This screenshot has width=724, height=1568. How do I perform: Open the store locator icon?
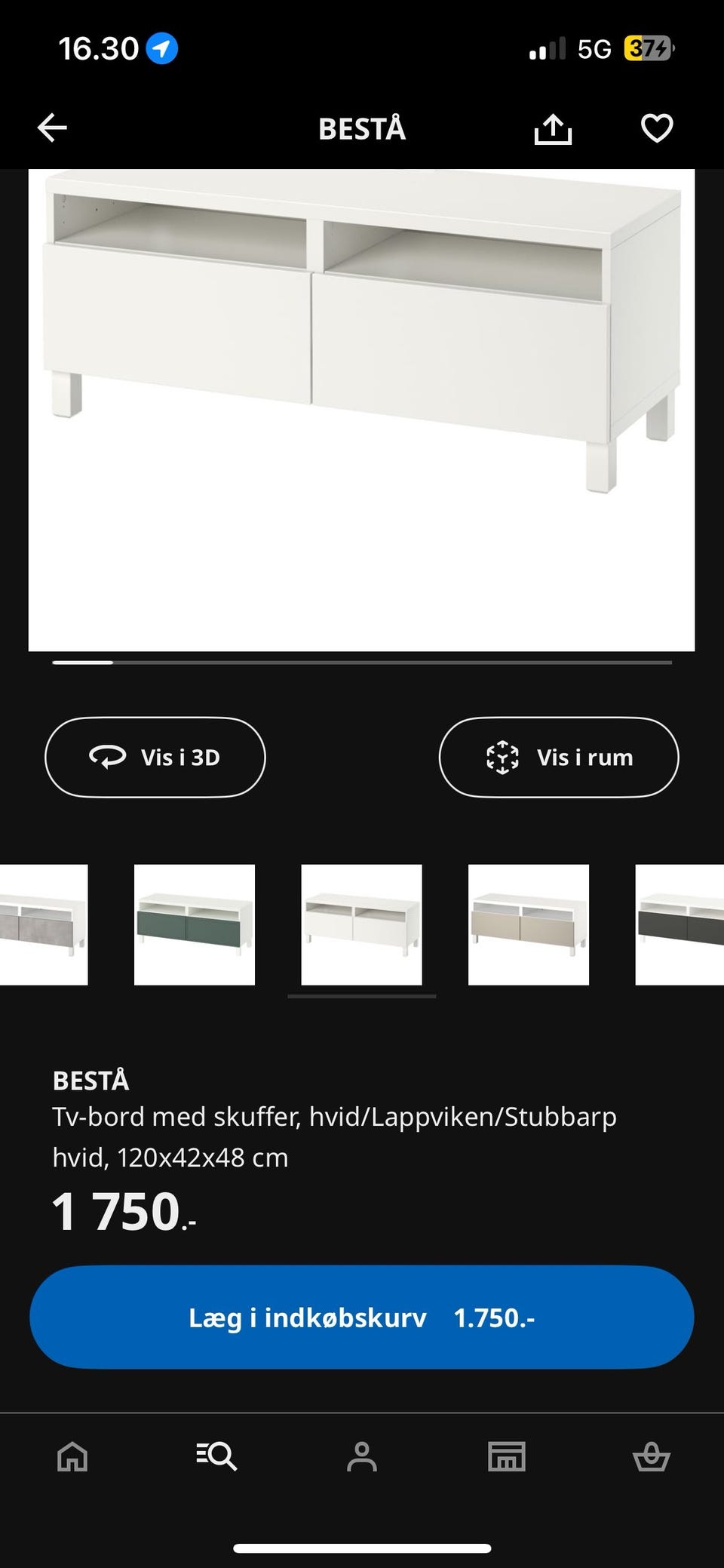[x=507, y=1456]
